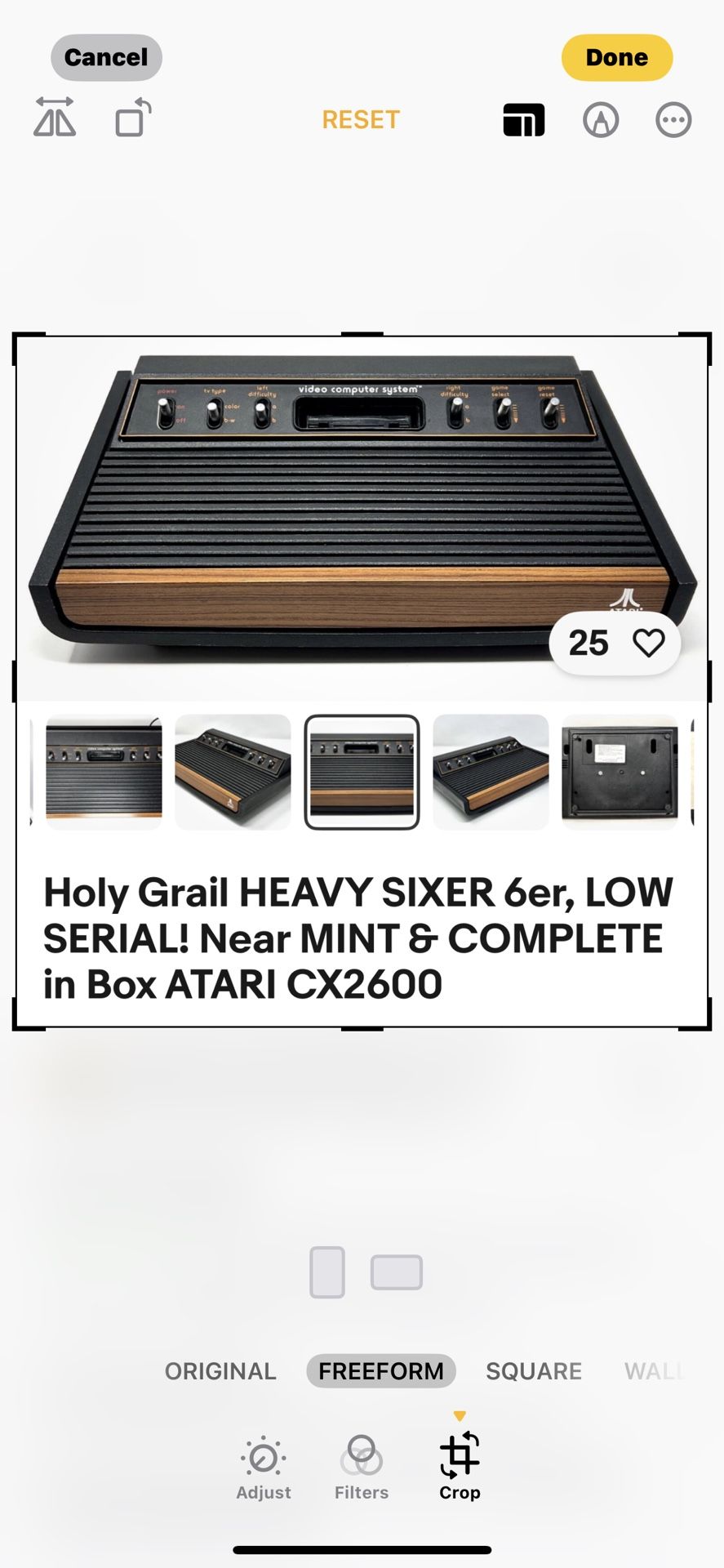Screen dimensions: 724x1568
Task: Tap Done to save the crop
Action: pyautogui.click(x=616, y=57)
